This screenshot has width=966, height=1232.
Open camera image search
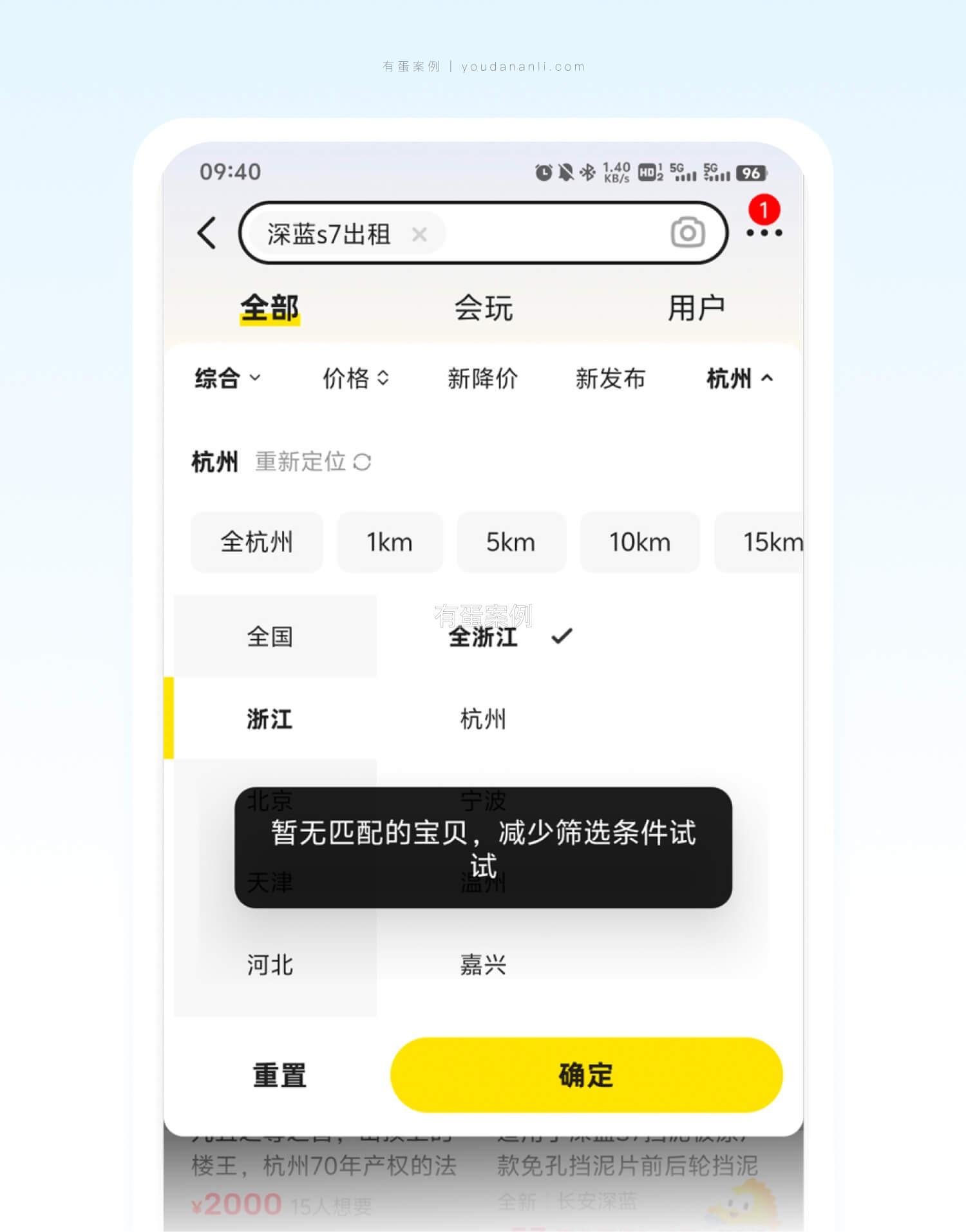[687, 232]
